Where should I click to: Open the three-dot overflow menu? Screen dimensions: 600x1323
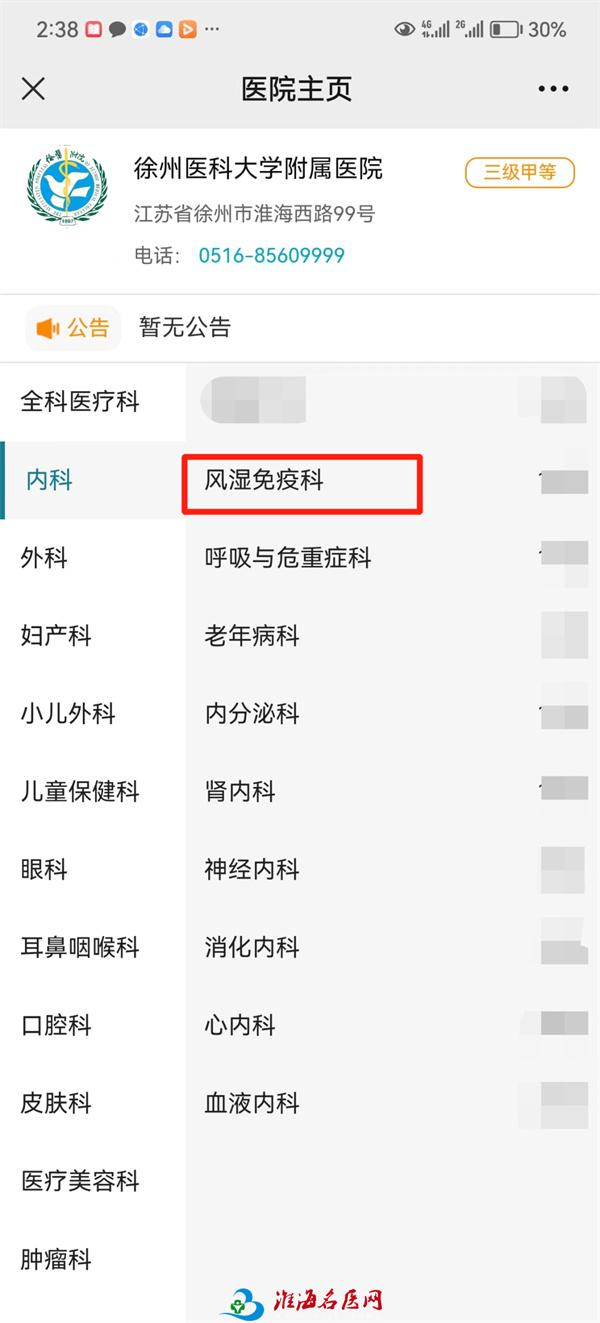[553, 89]
